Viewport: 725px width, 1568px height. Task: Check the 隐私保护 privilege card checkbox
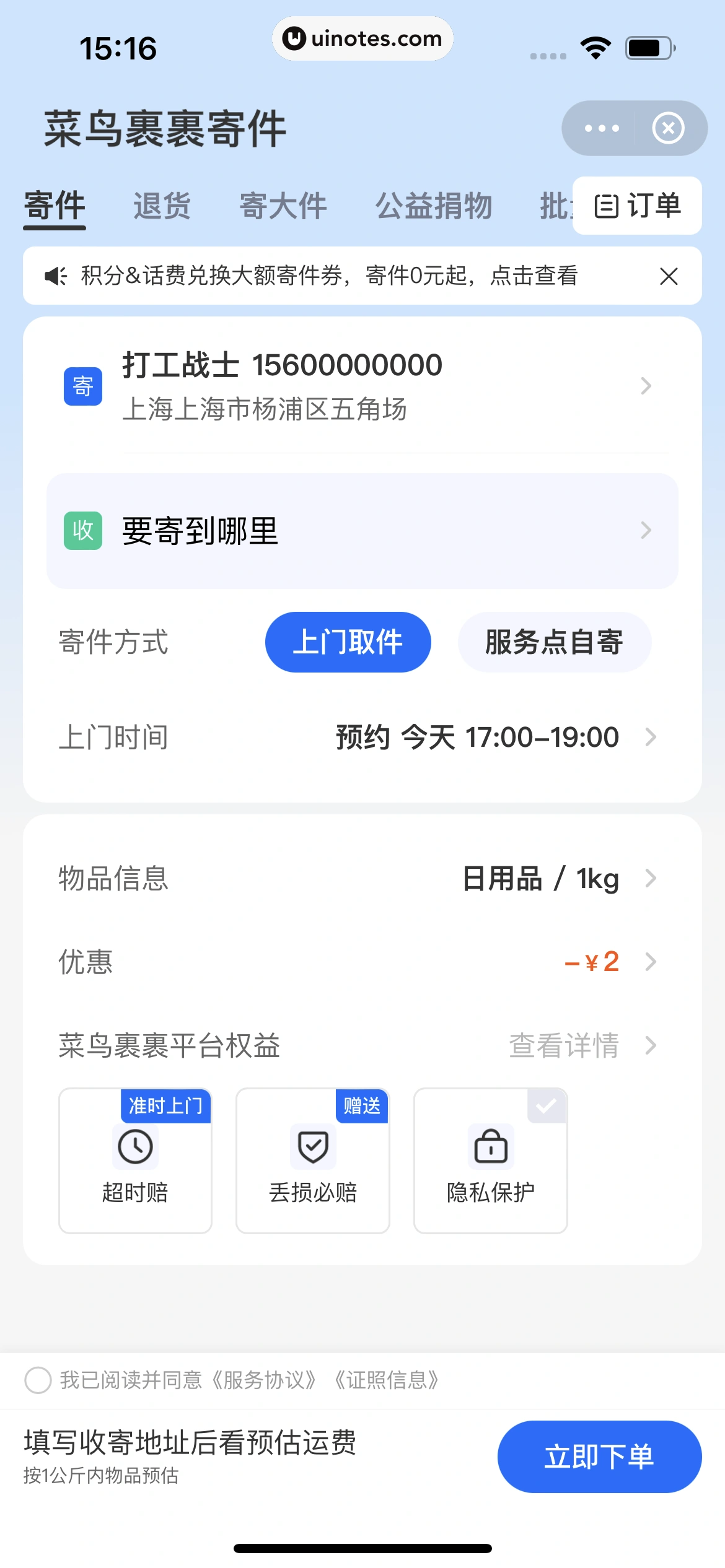[545, 1106]
